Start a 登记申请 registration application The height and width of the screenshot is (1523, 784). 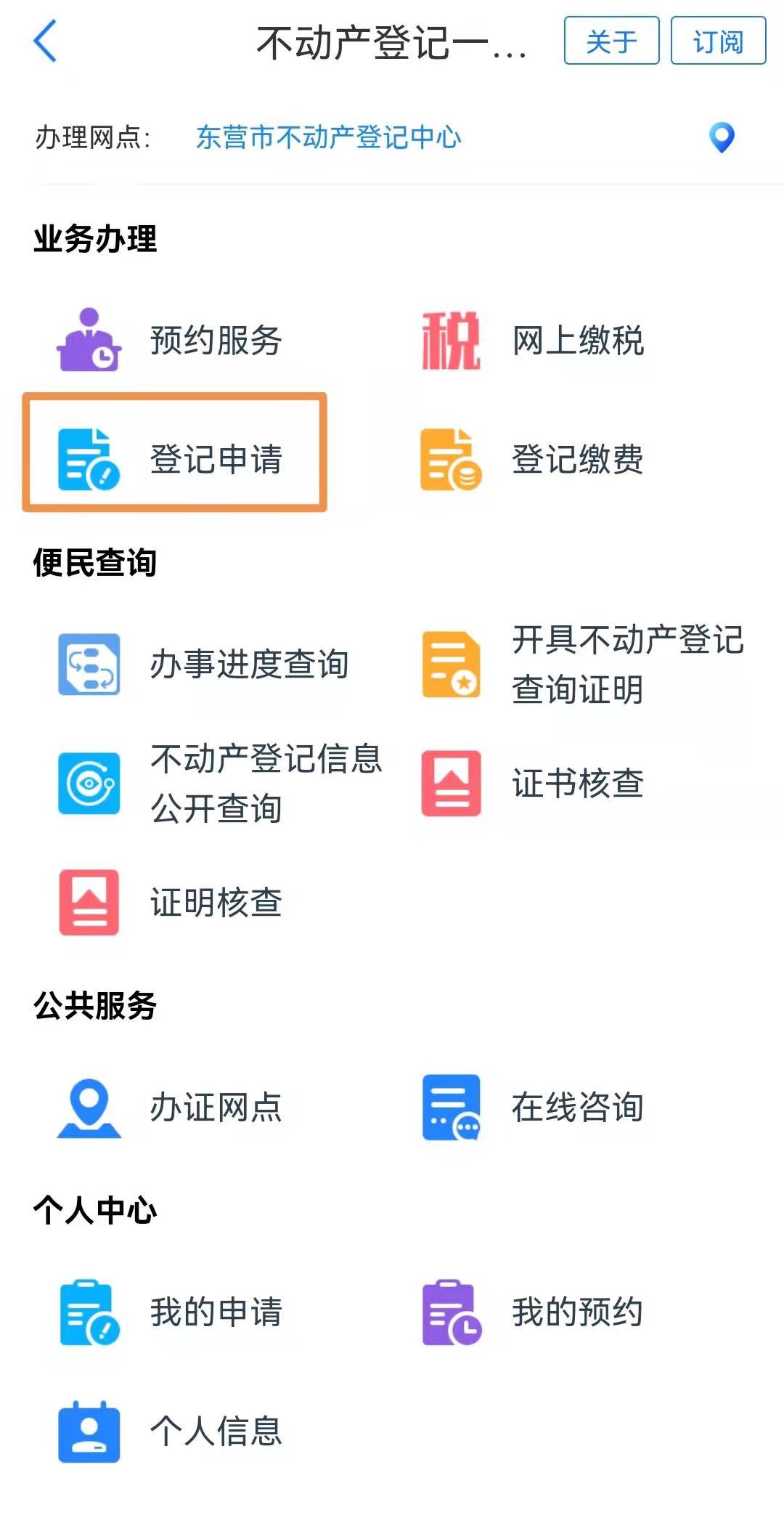[x=174, y=458]
